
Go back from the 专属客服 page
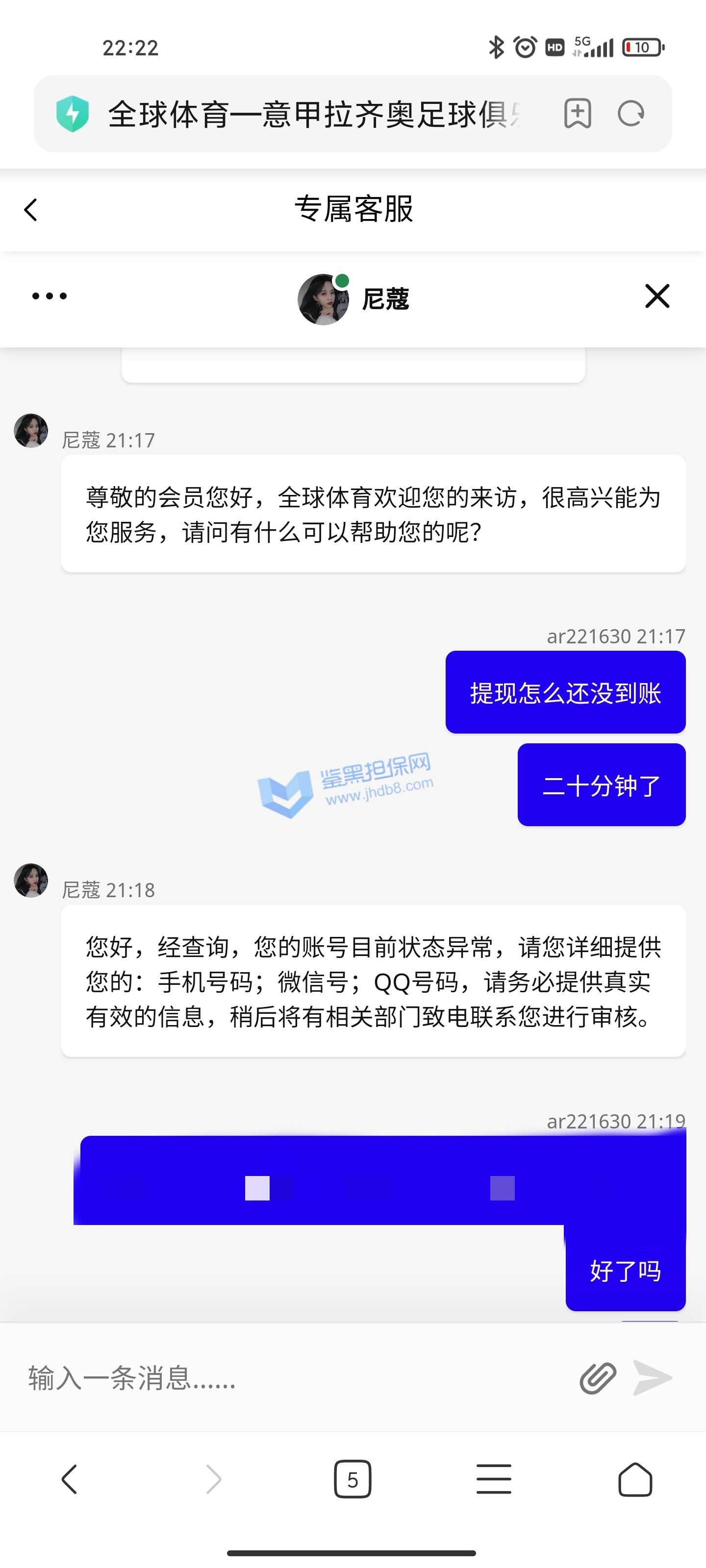[30, 210]
